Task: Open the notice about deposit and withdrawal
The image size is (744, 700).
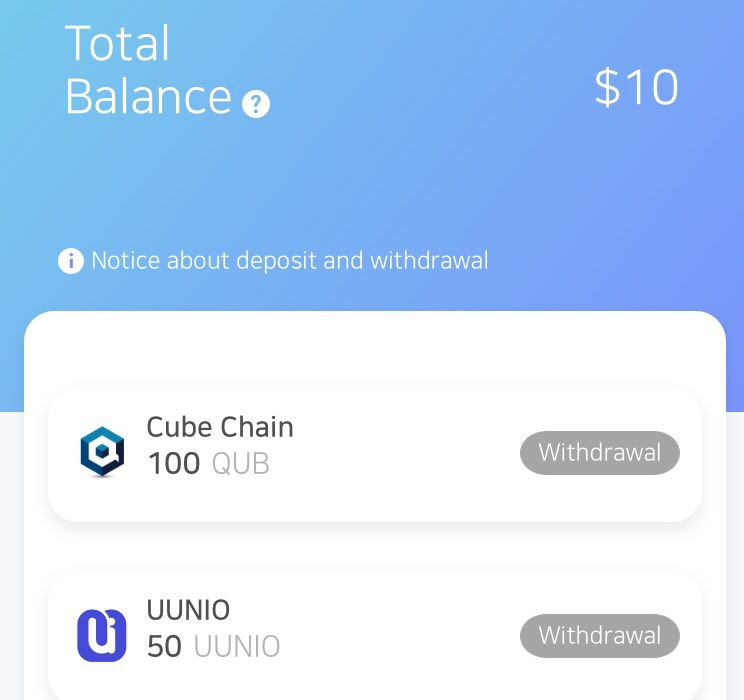Action: pyautogui.click(x=274, y=262)
